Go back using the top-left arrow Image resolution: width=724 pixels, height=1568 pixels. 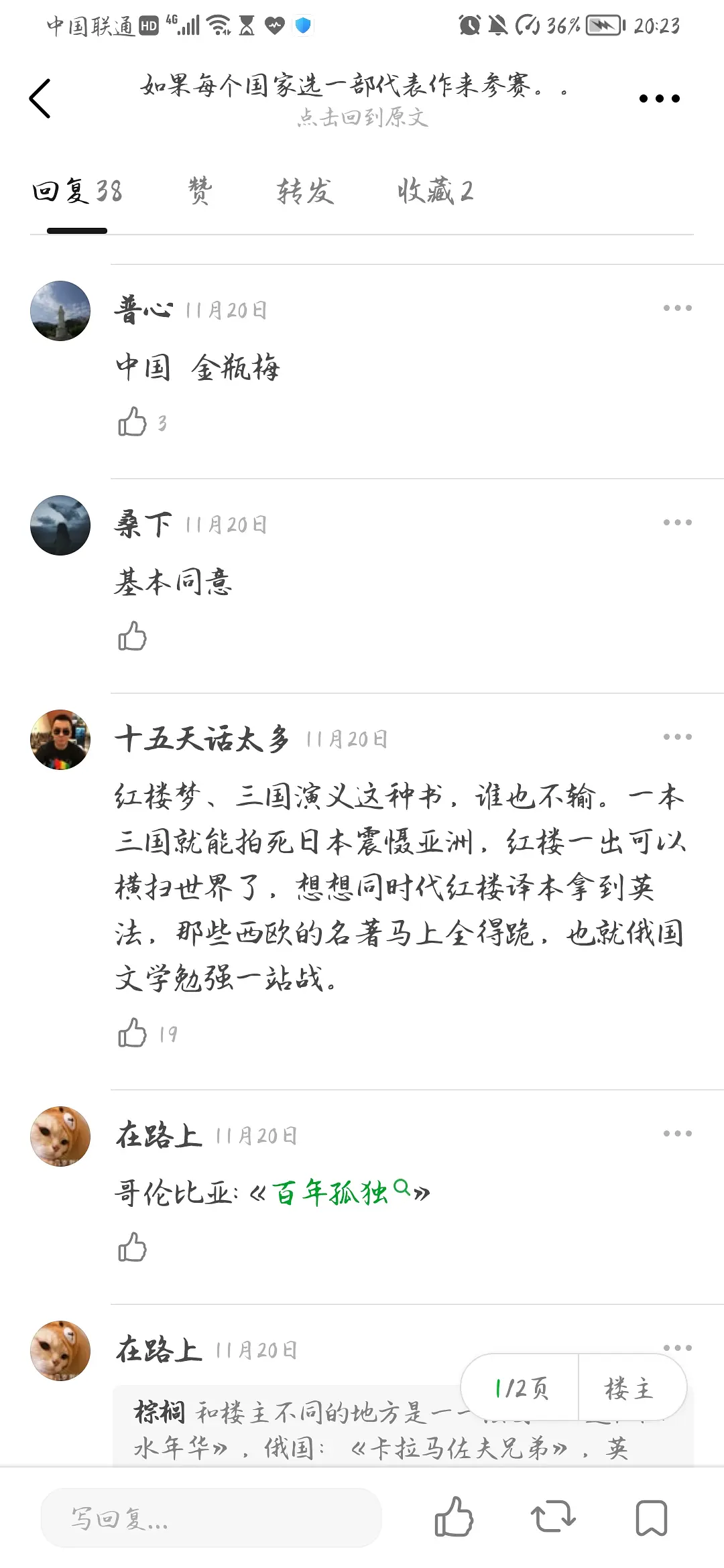(x=40, y=99)
